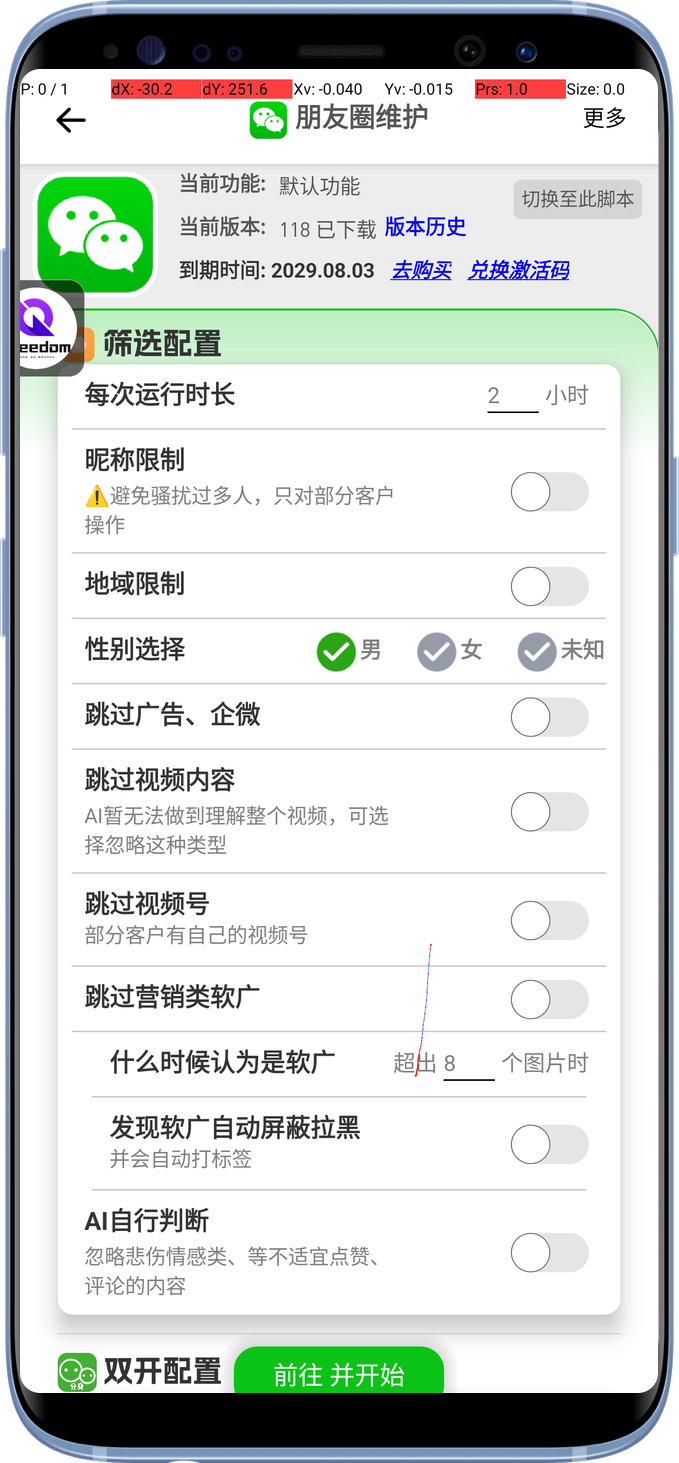Select the 未知 gender option
Screen dimensions: 679x1463
[x=537, y=651]
